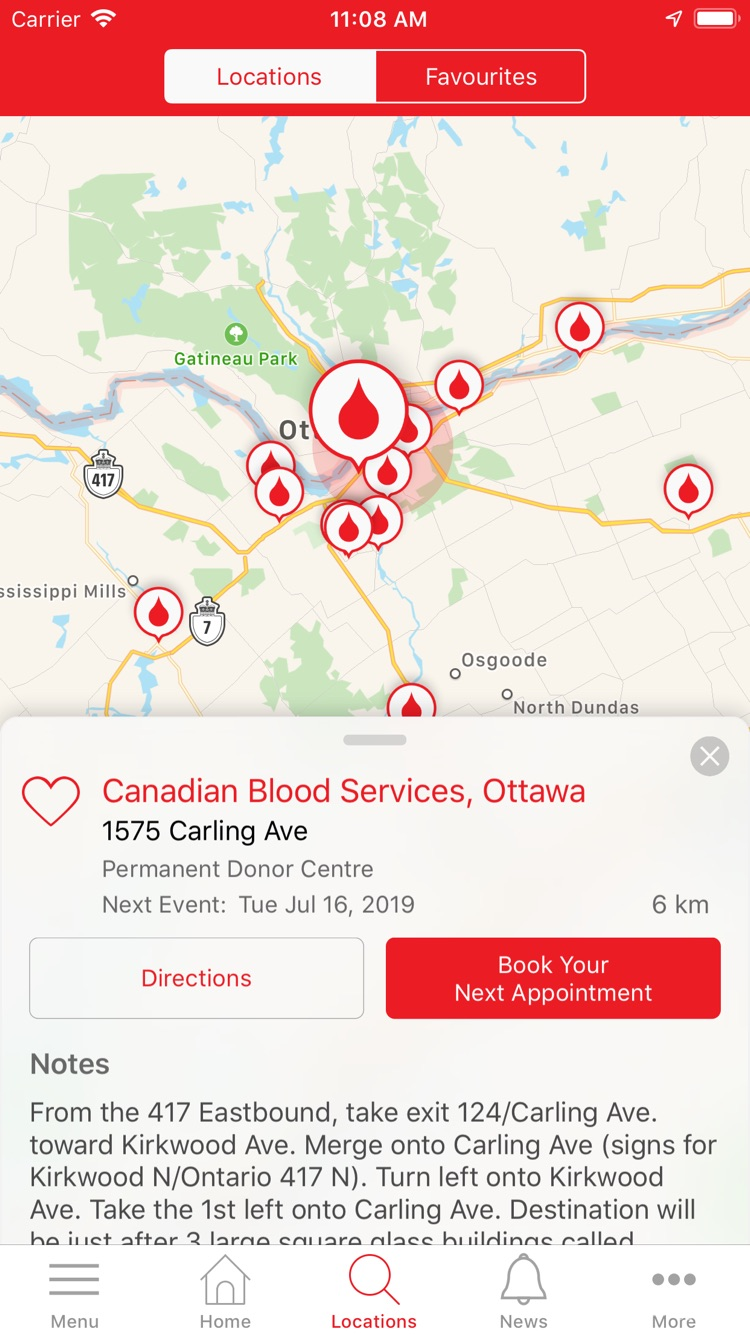Tap the More icon in the bottom bar
This screenshot has width=750, height=1334.
click(673, 1290)
